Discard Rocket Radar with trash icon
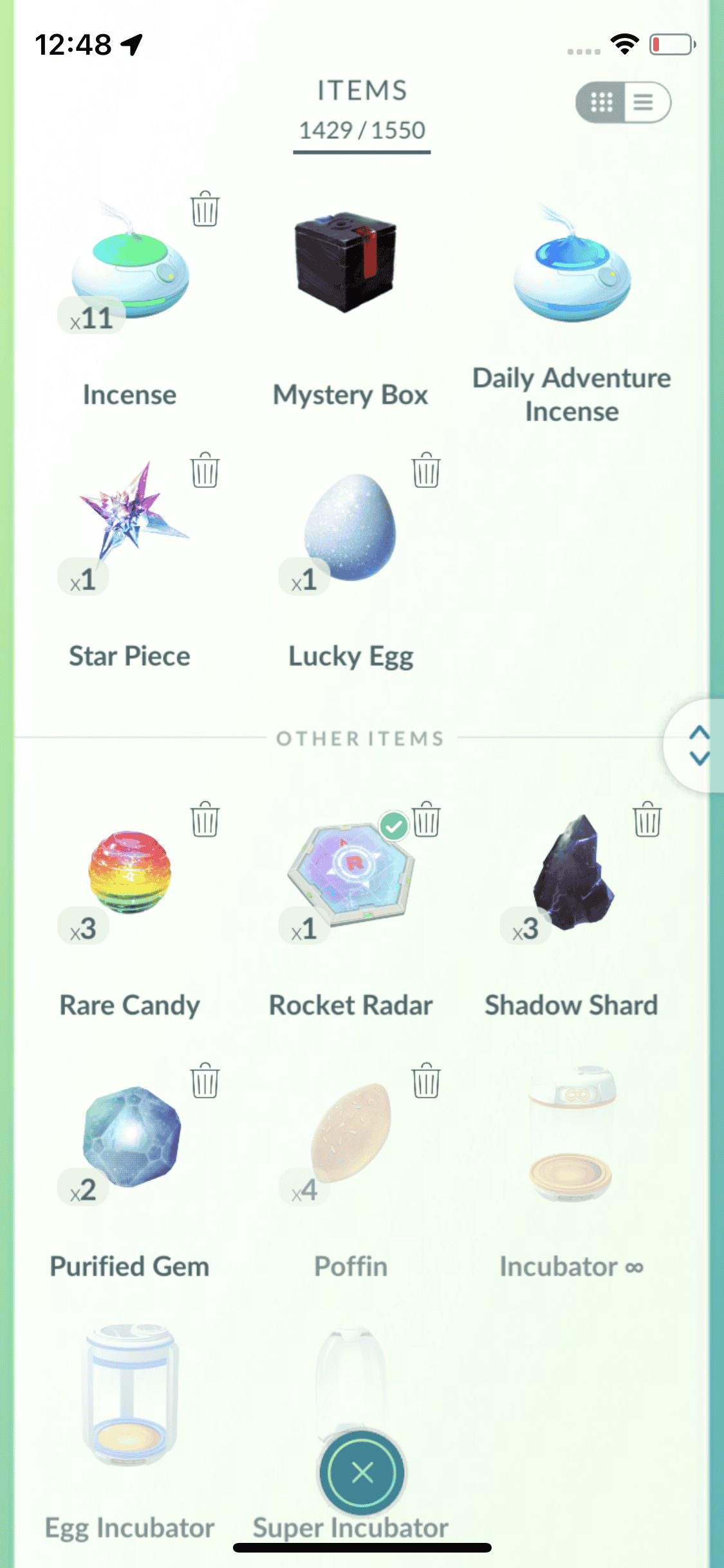Screen dimensions: 724x1568 pos(426,819)
